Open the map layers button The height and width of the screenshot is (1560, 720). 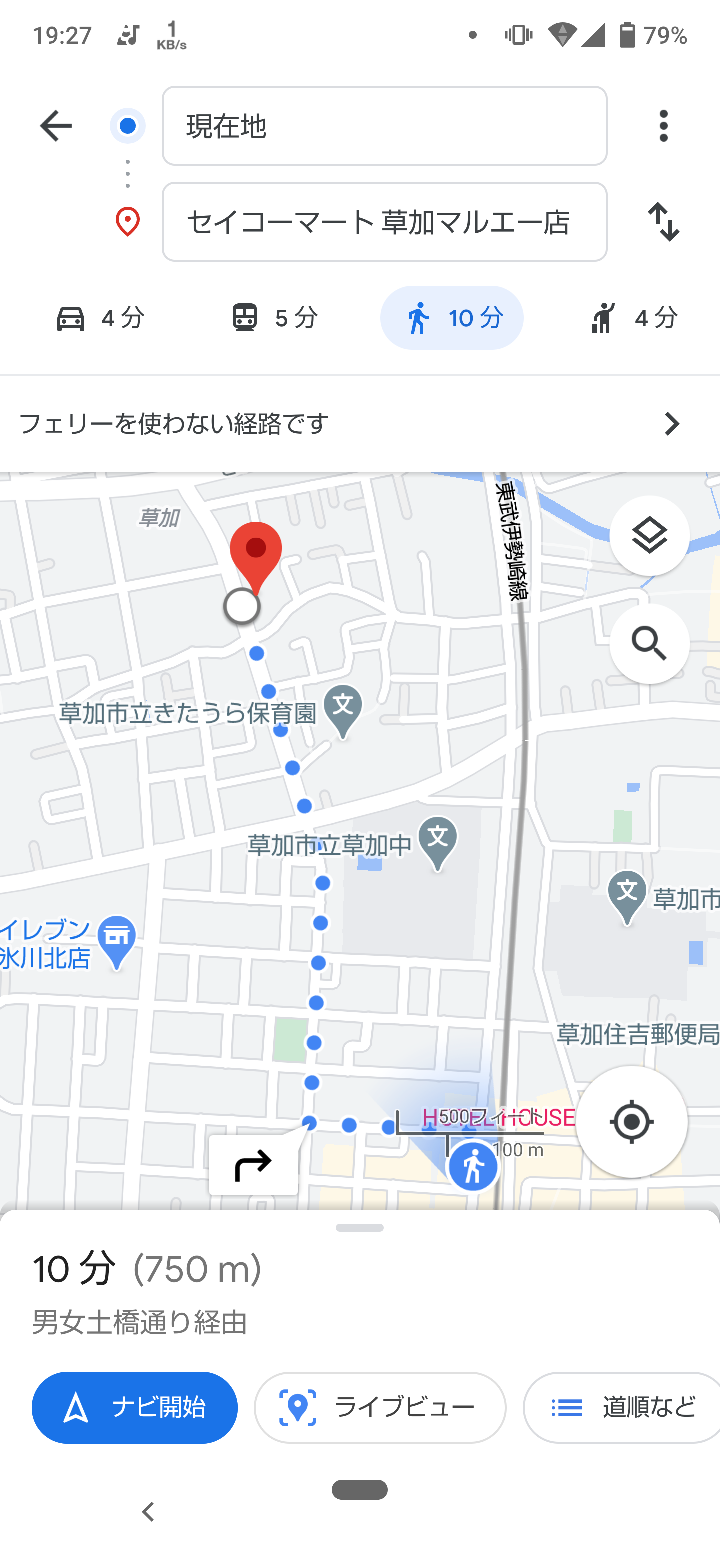649,536
